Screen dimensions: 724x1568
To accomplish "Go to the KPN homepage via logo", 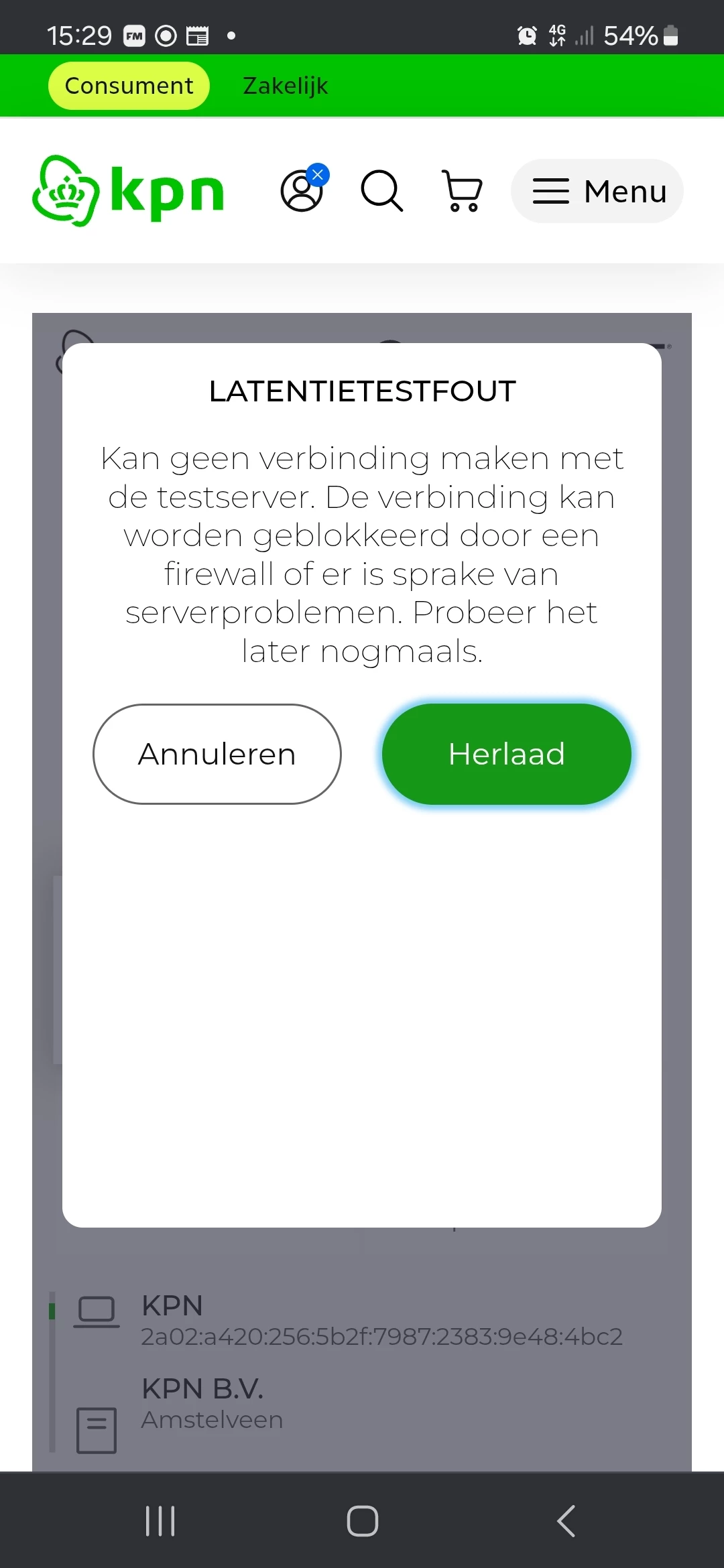I will pos(128,191).
